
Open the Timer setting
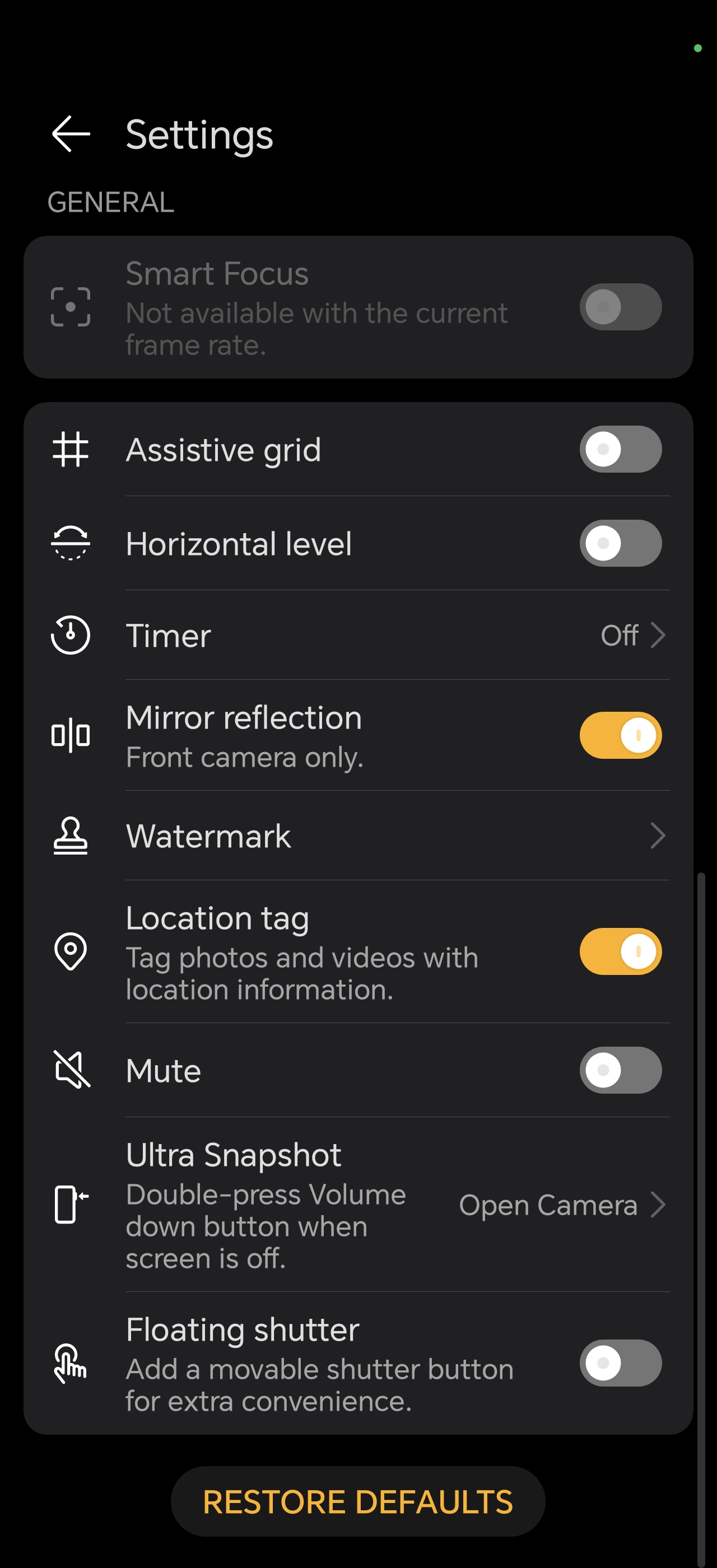pos(358,635)
